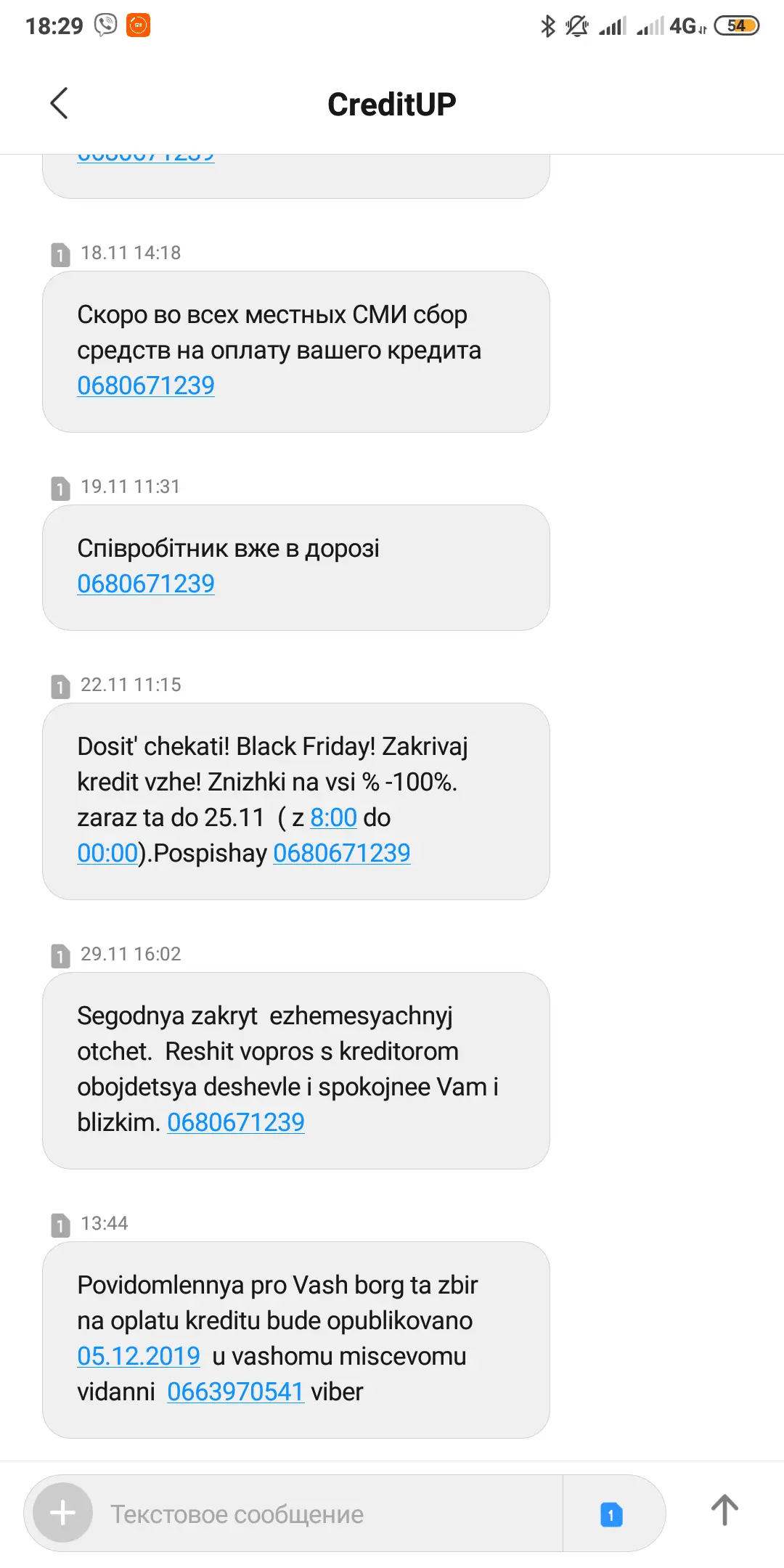Tap the 00:00 time link
This screenshot has height=1568, width=784.
[x=107, y=853]
